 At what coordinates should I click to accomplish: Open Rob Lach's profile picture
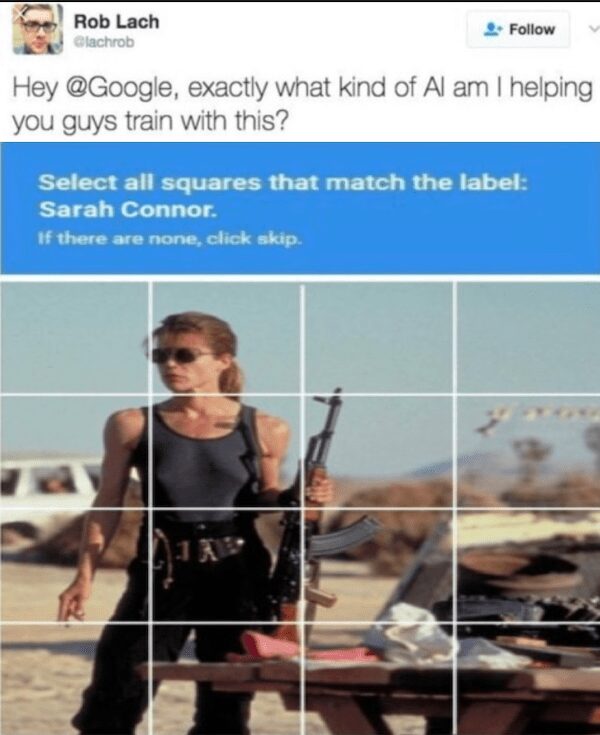pyautogui.click(x=37, y=30)
